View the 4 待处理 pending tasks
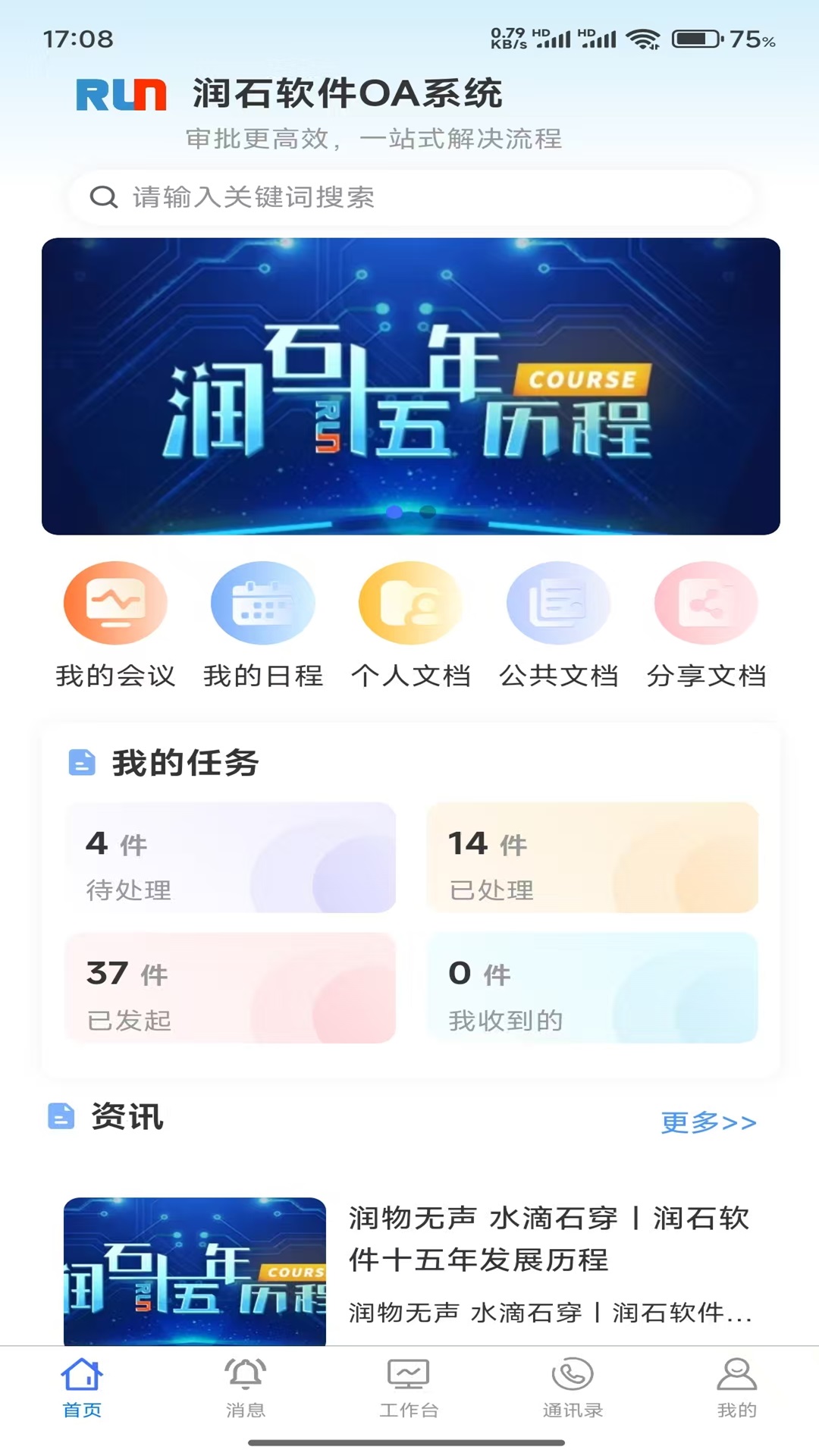 click(231, 858)
